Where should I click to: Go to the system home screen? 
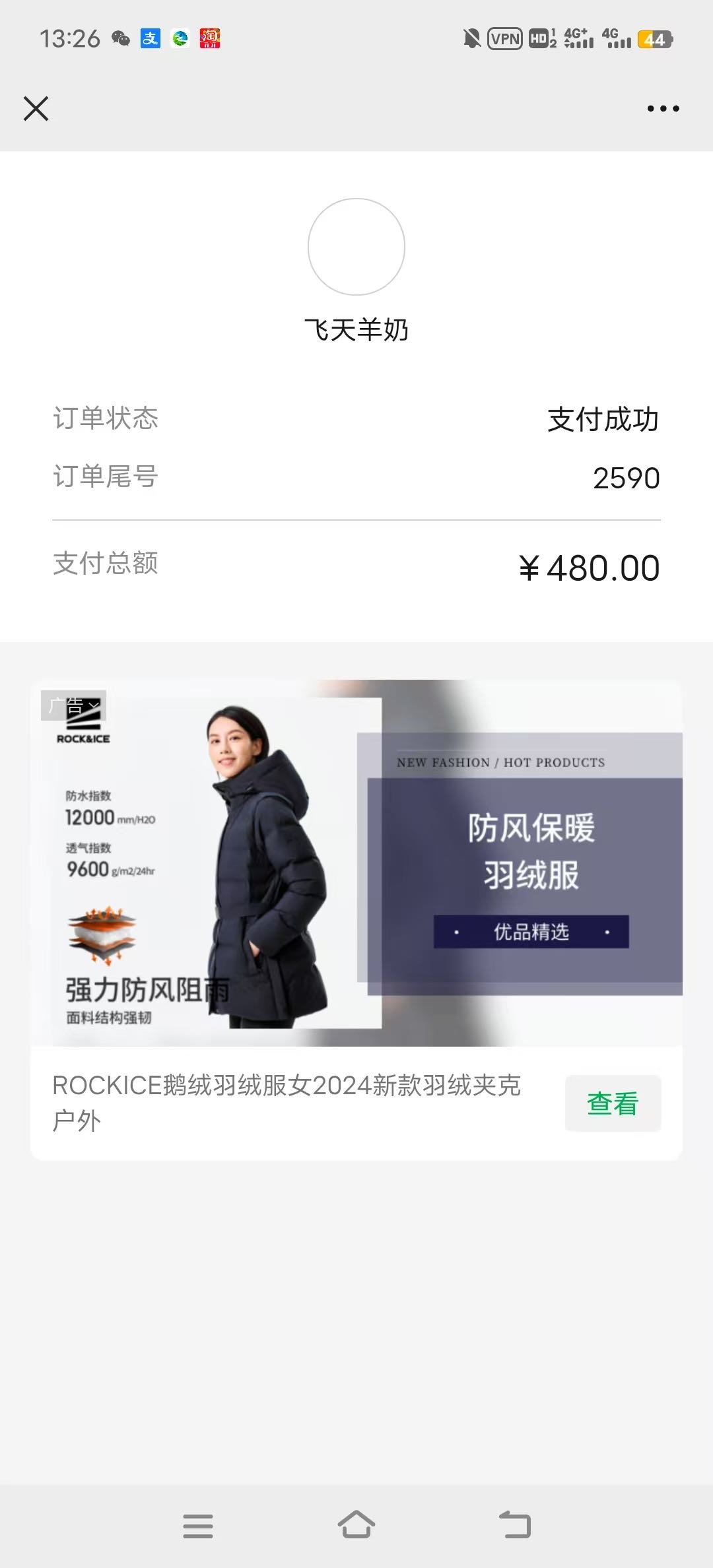pyautogui.click(x=356, y=1526)
